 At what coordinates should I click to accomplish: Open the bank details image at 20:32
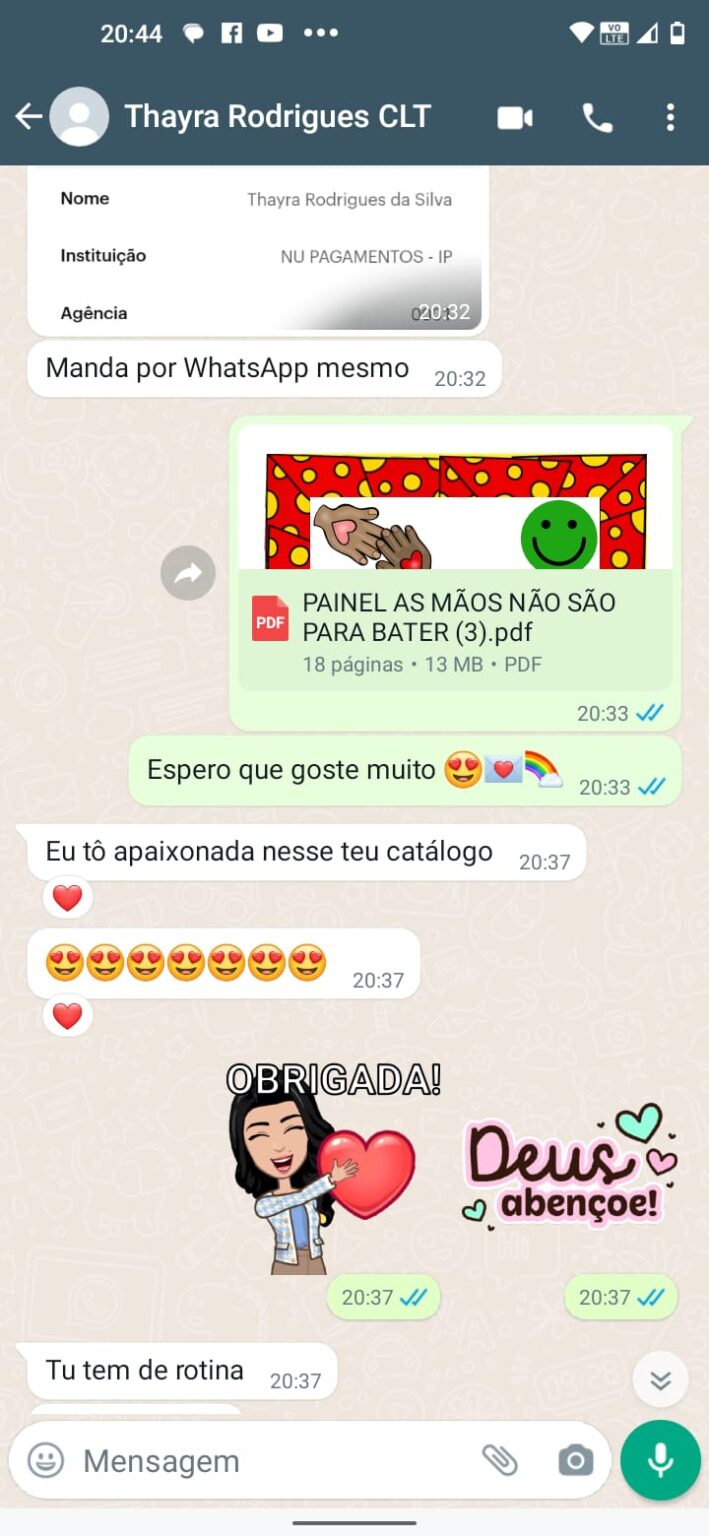pyautogui.click(x=257, y=250)
